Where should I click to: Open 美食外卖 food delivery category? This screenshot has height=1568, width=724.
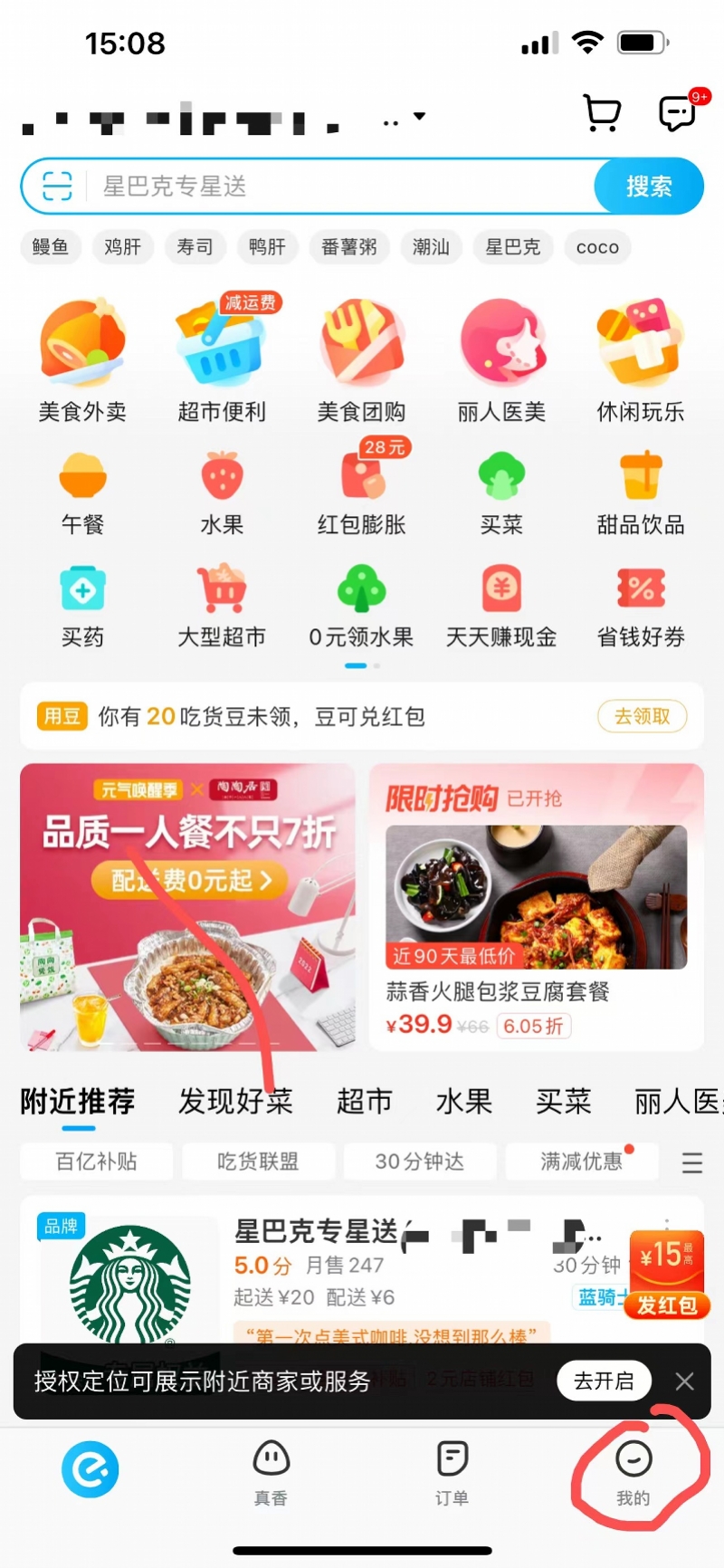click(x=82, y=358)
